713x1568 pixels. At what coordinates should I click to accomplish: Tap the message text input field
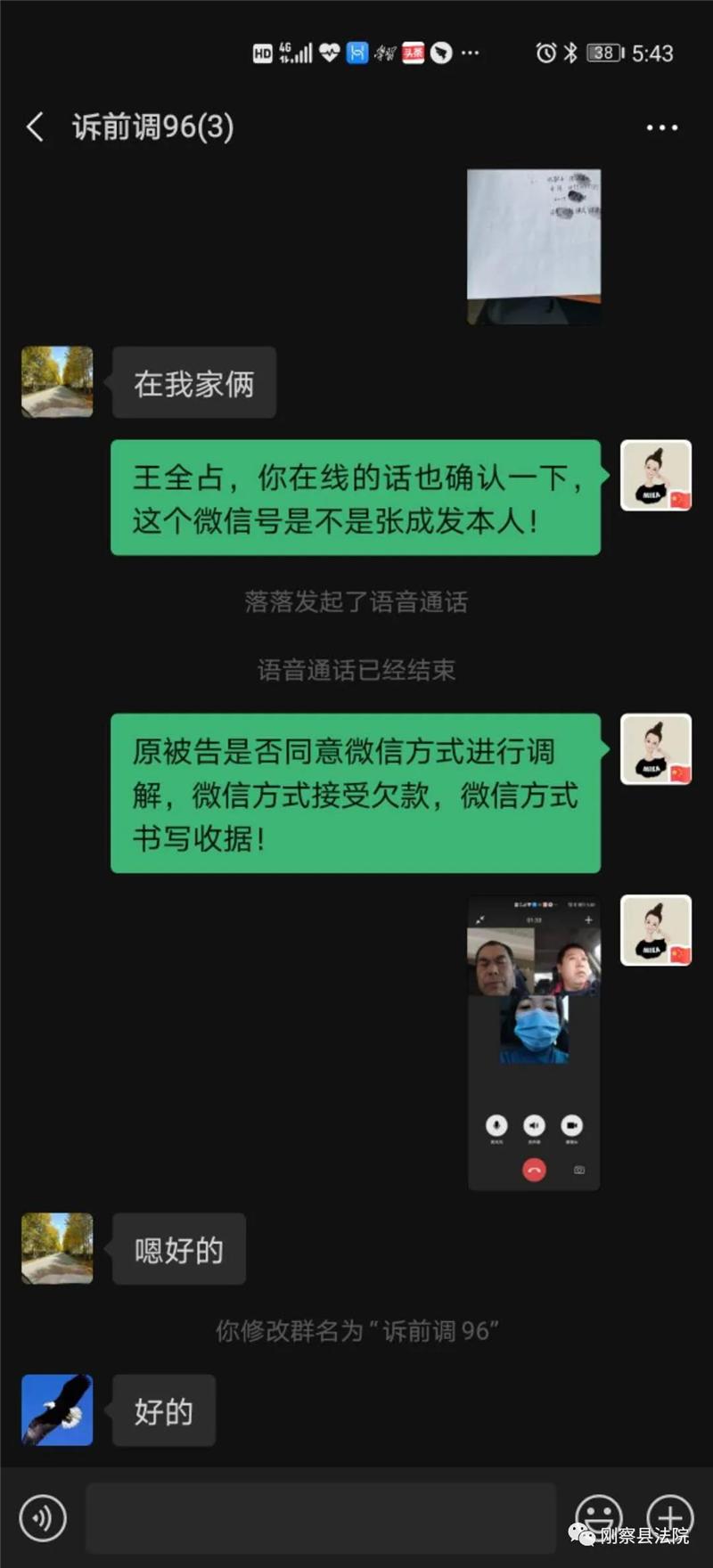(321, 1518)
